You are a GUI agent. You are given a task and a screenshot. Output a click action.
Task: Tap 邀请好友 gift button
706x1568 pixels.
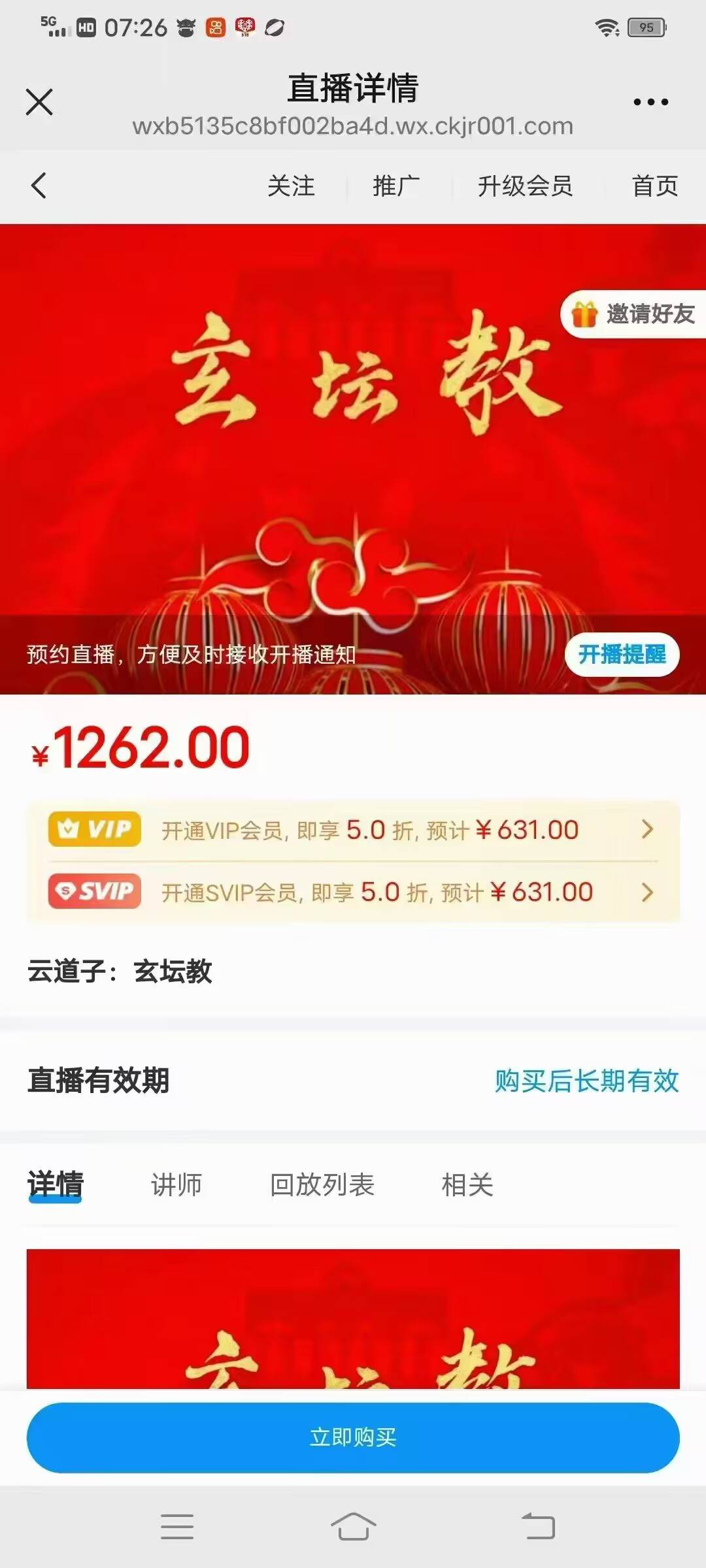(633, 314)
